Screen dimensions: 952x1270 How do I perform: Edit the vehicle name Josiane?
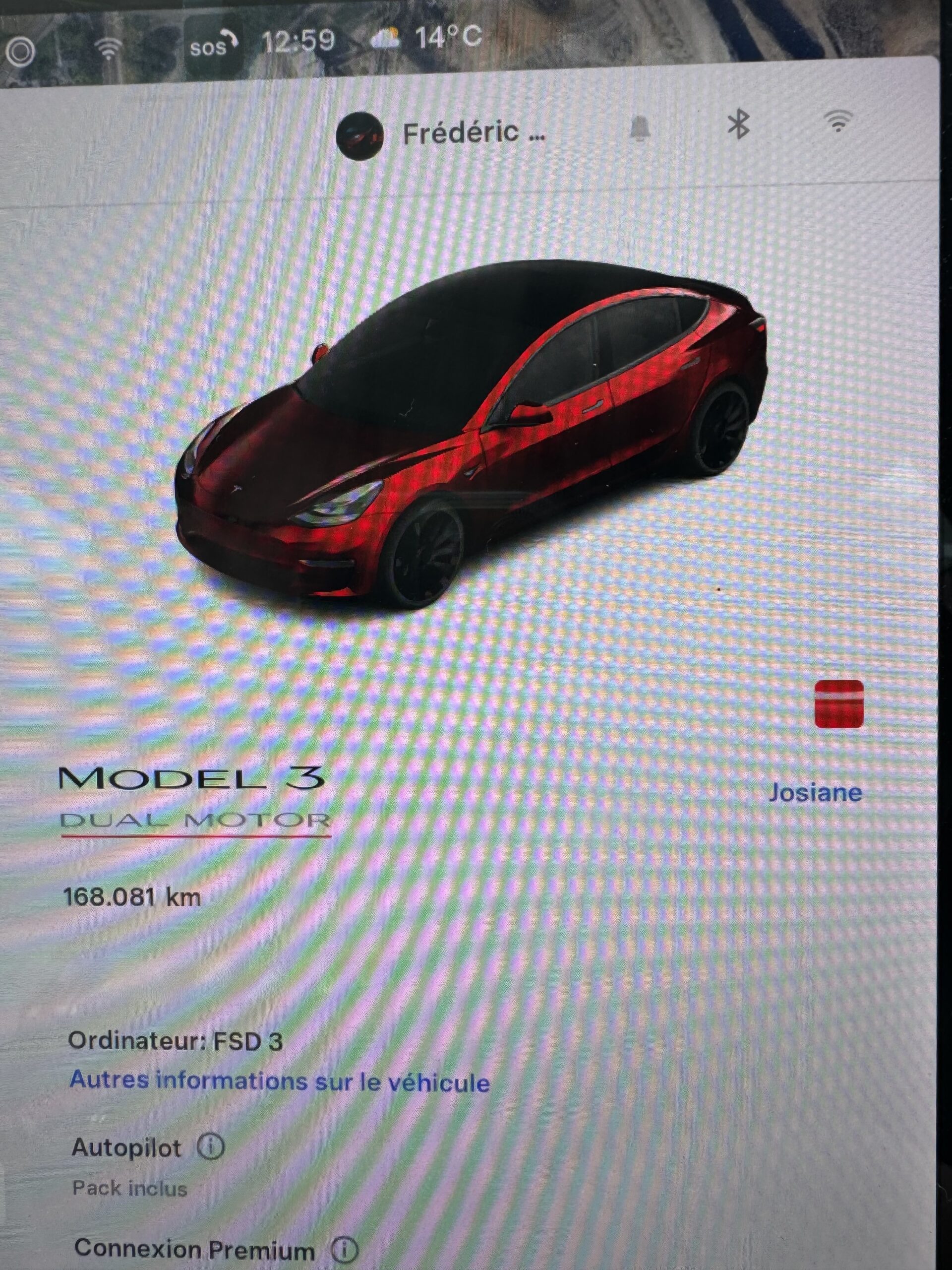click(815, 793)
